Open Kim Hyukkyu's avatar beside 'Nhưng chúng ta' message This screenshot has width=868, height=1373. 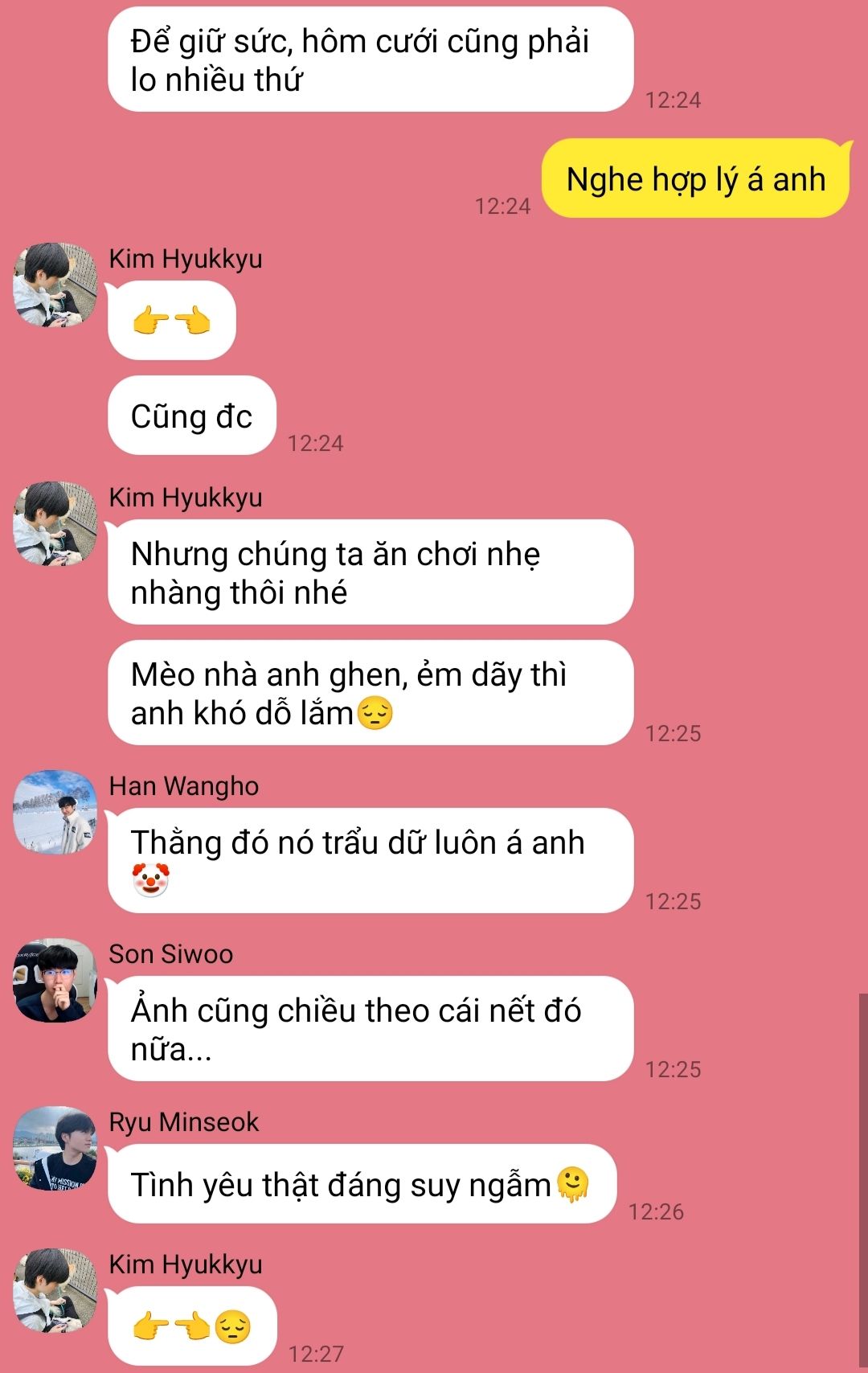click(x=55, y=523)
